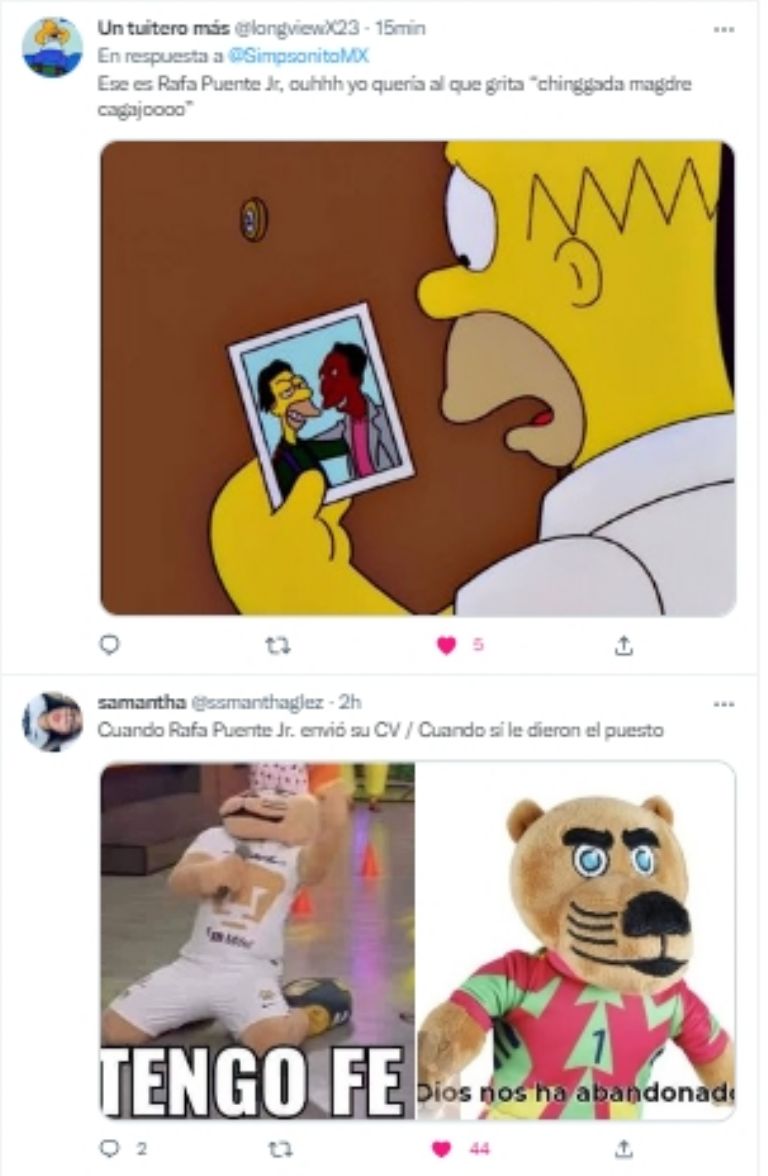Share samantha's tweet
Image resolution: width=768 pixels, height=1176 pixels.
click(623, 1149)
